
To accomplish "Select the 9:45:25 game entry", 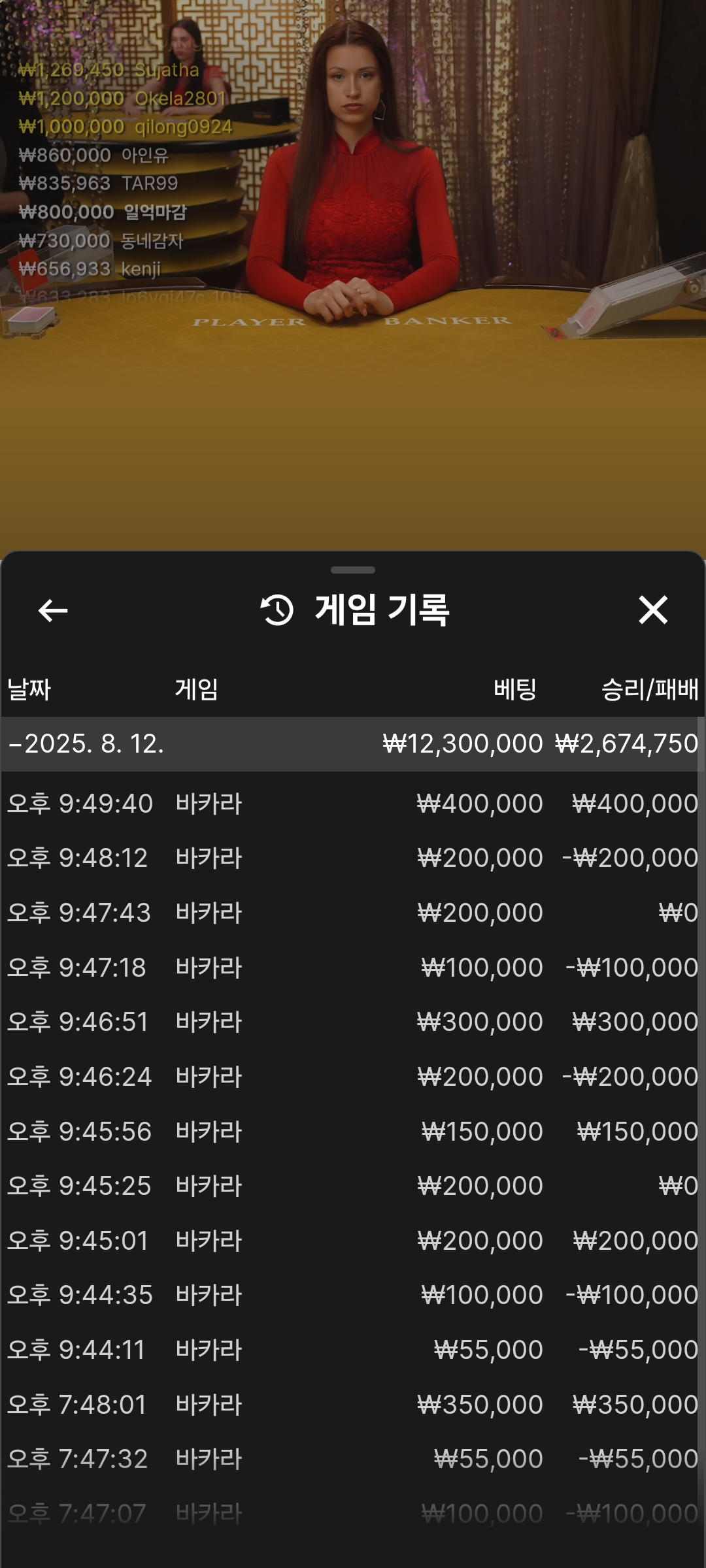I will 352,1186.
